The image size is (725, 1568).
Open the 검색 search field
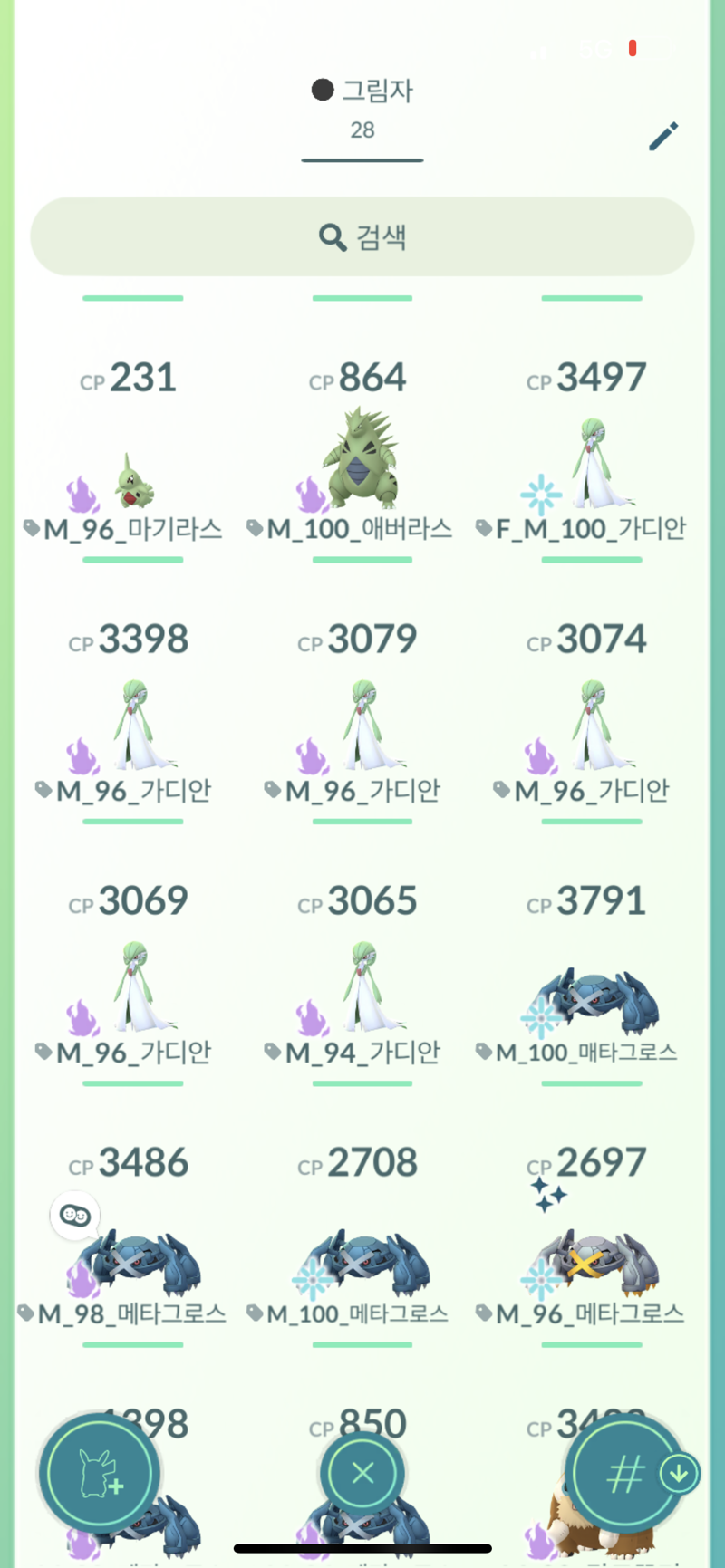point(362,236)
